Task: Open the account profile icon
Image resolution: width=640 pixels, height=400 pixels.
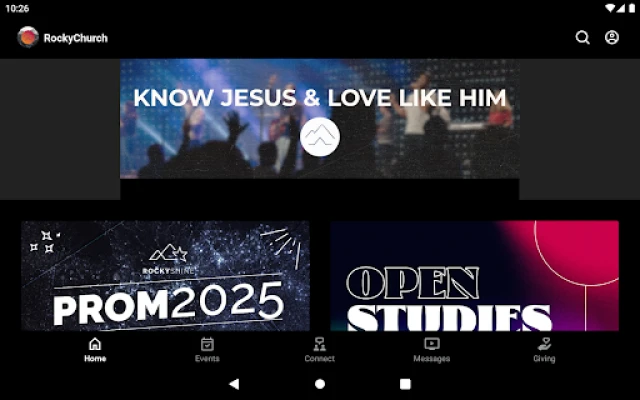Action: pyautogui.click(x=612, y=38)
